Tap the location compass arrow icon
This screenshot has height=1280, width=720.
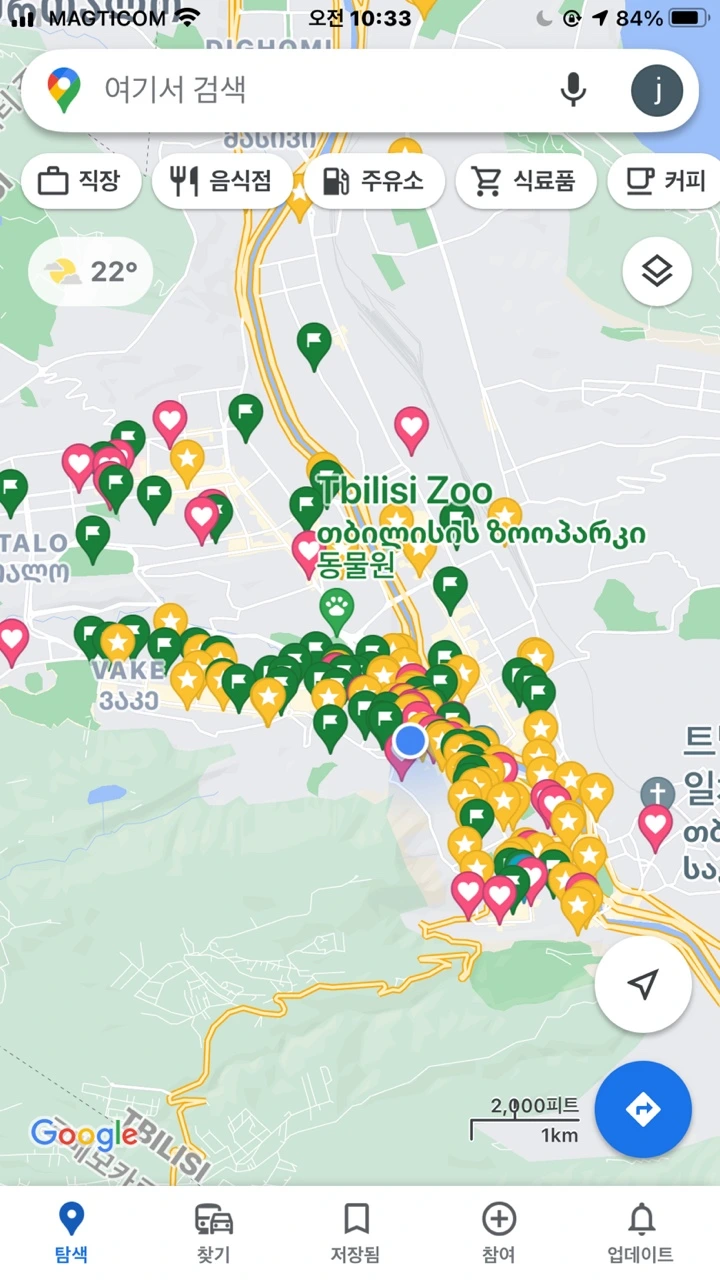point(643,984)
